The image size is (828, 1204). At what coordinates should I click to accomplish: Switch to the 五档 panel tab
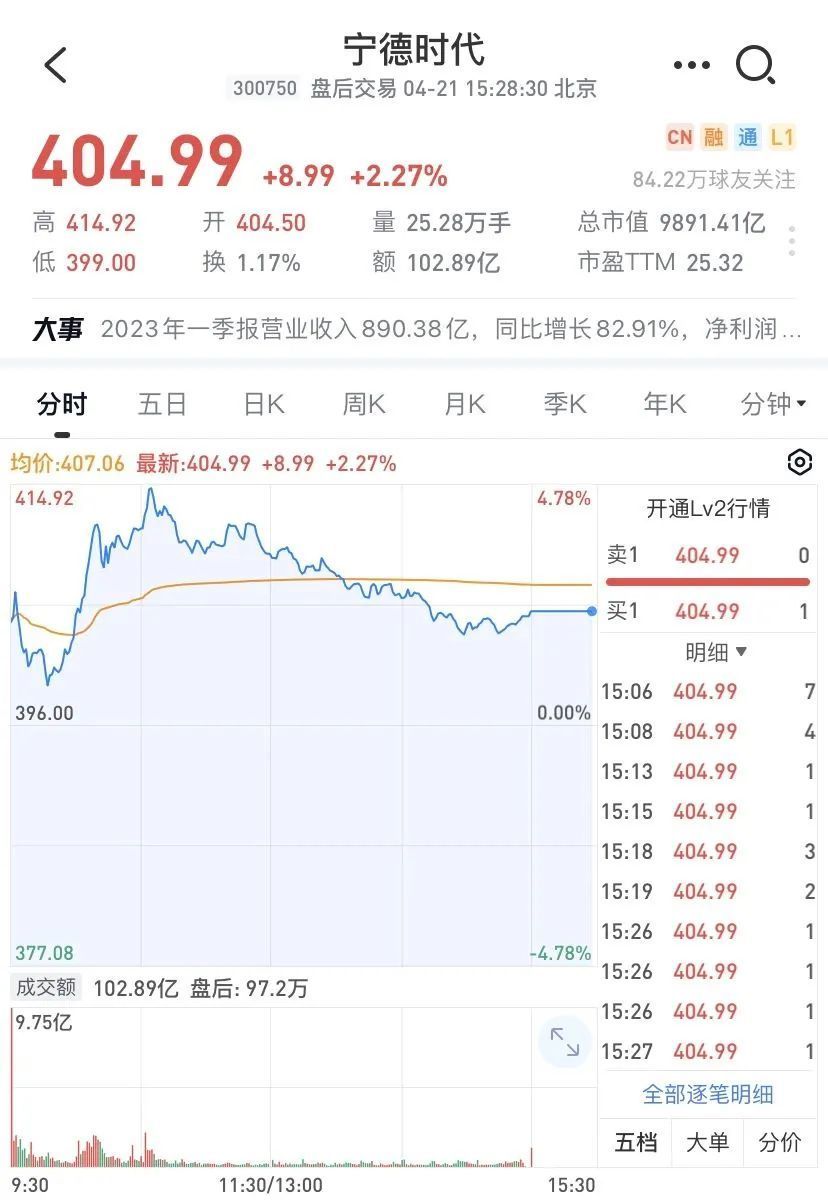point(636,1142)
